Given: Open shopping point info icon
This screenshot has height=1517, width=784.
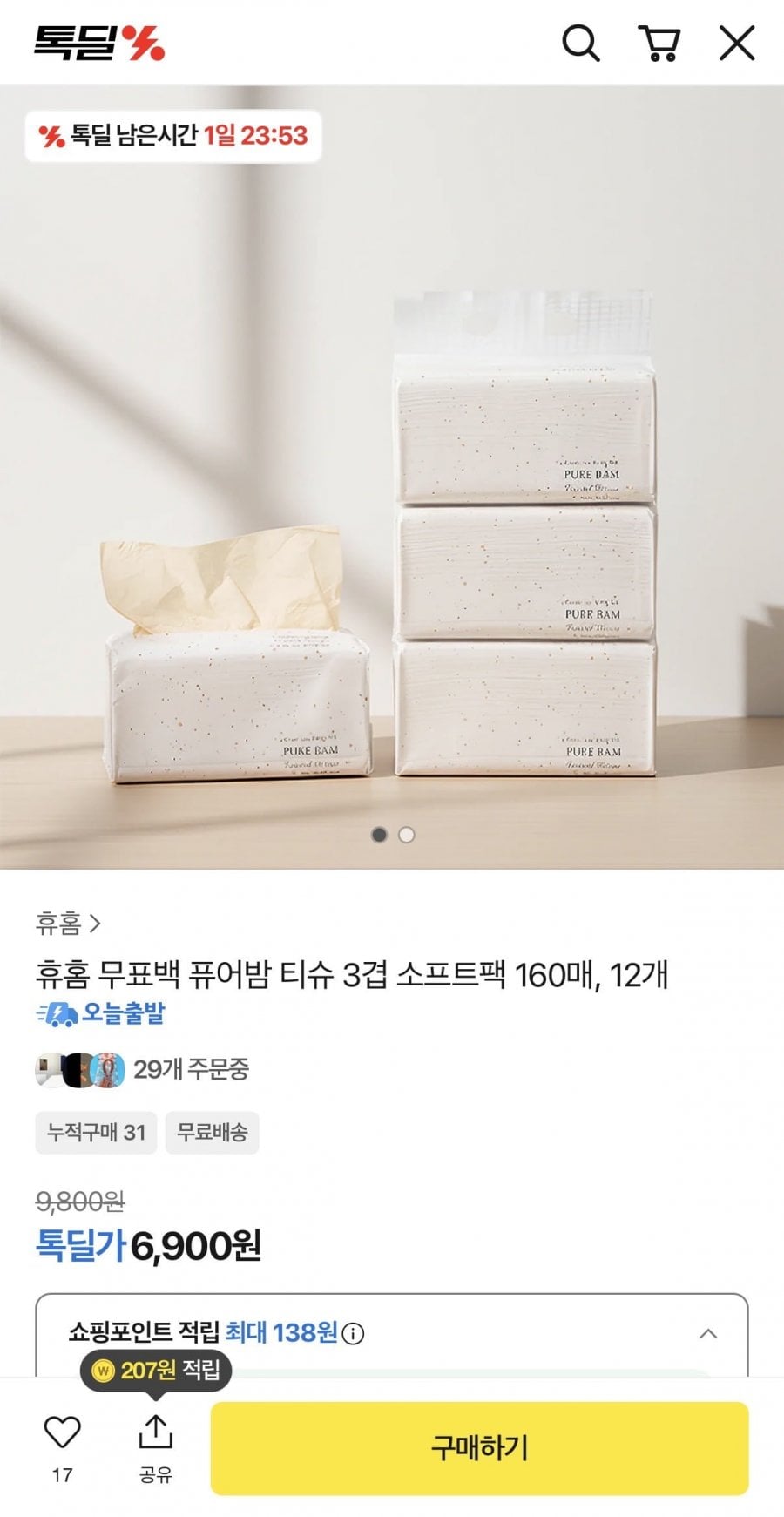Looking at the screenshot, I should pos(353,1334).
